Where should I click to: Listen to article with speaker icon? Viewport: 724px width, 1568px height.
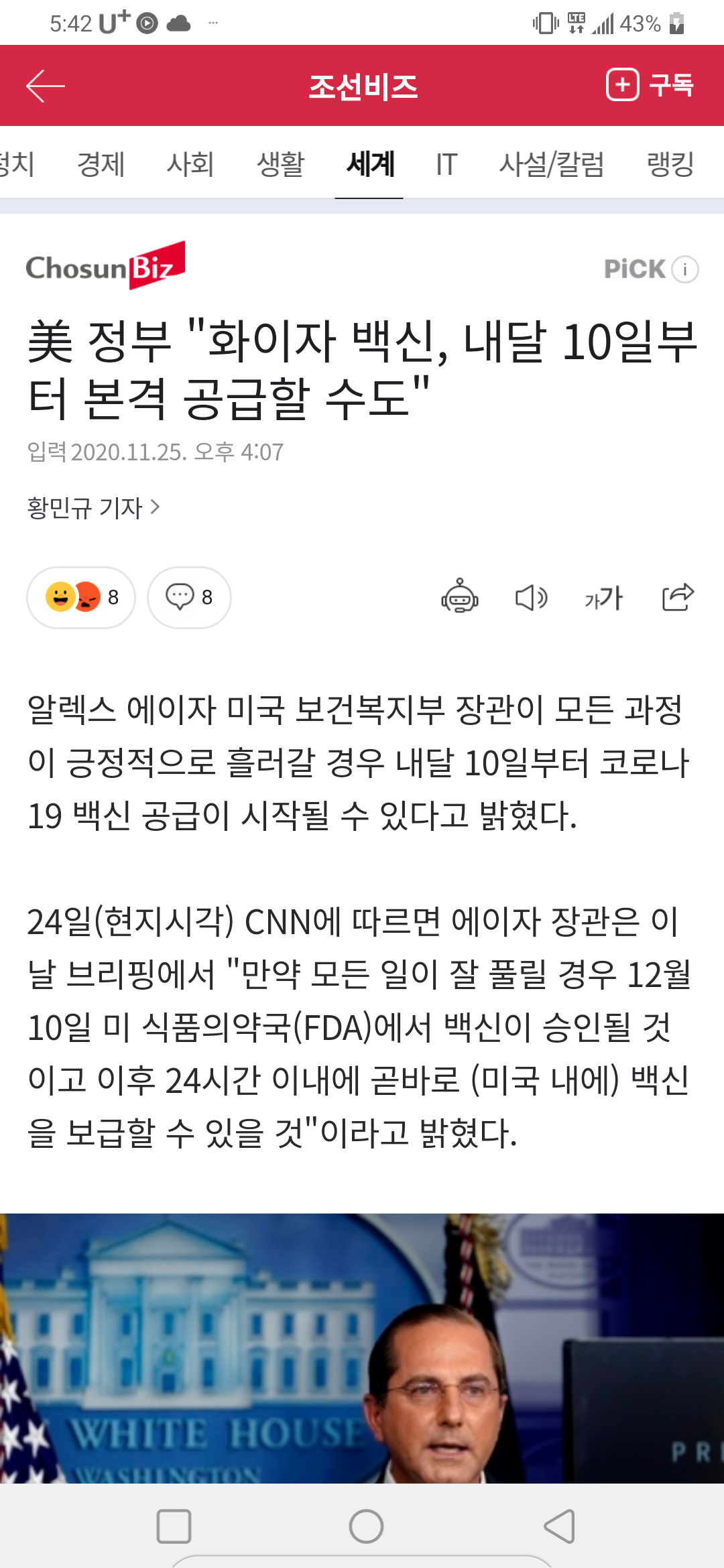532,597
